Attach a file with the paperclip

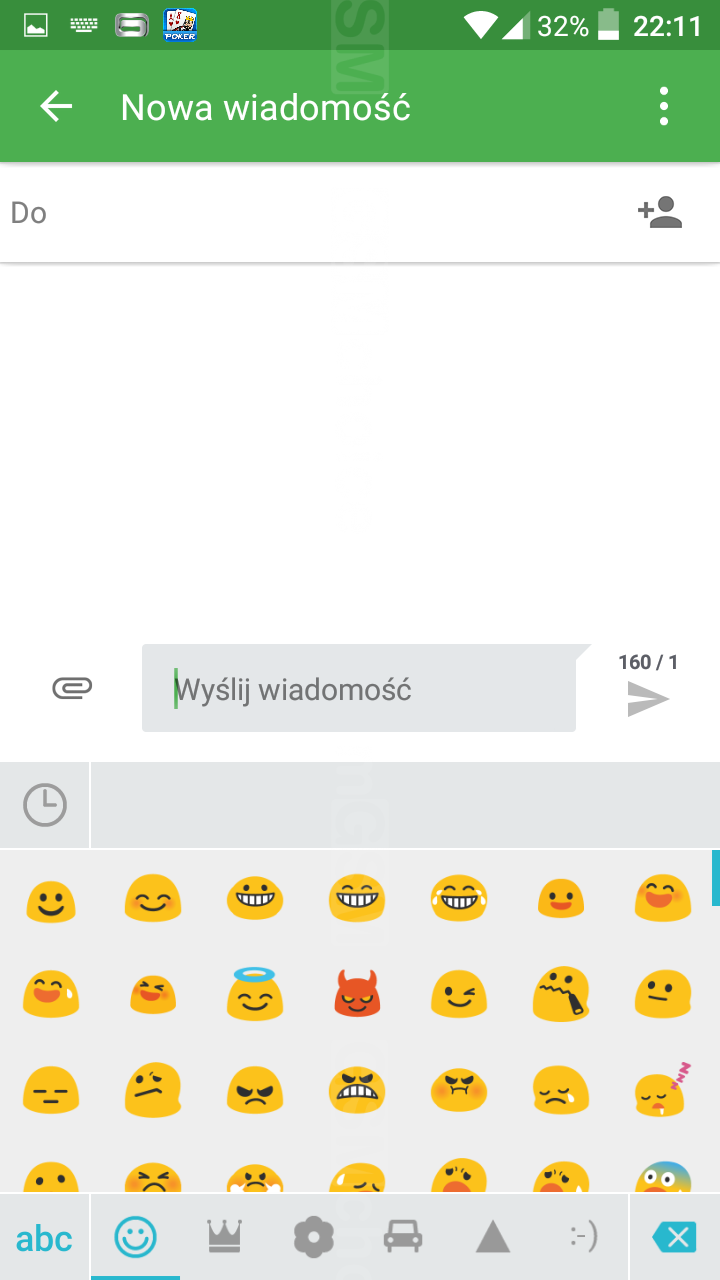[x=72, y=688]
